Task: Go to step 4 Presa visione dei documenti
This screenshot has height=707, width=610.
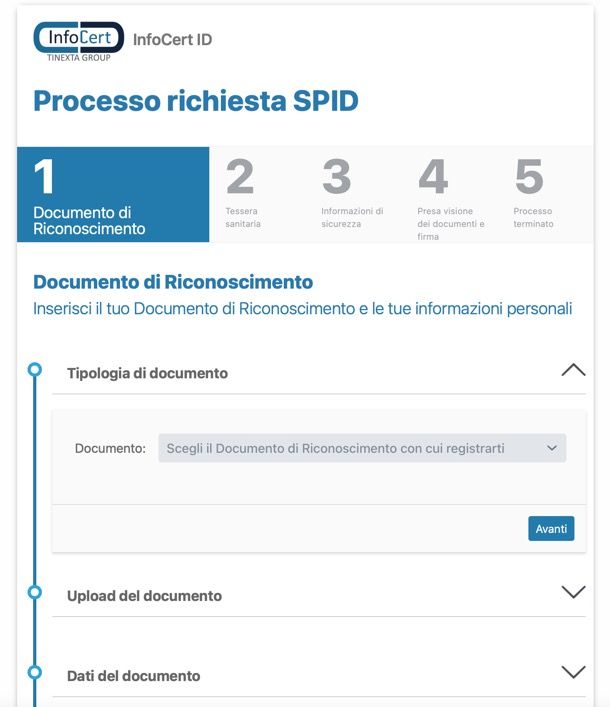Action: tap(448, 195)
